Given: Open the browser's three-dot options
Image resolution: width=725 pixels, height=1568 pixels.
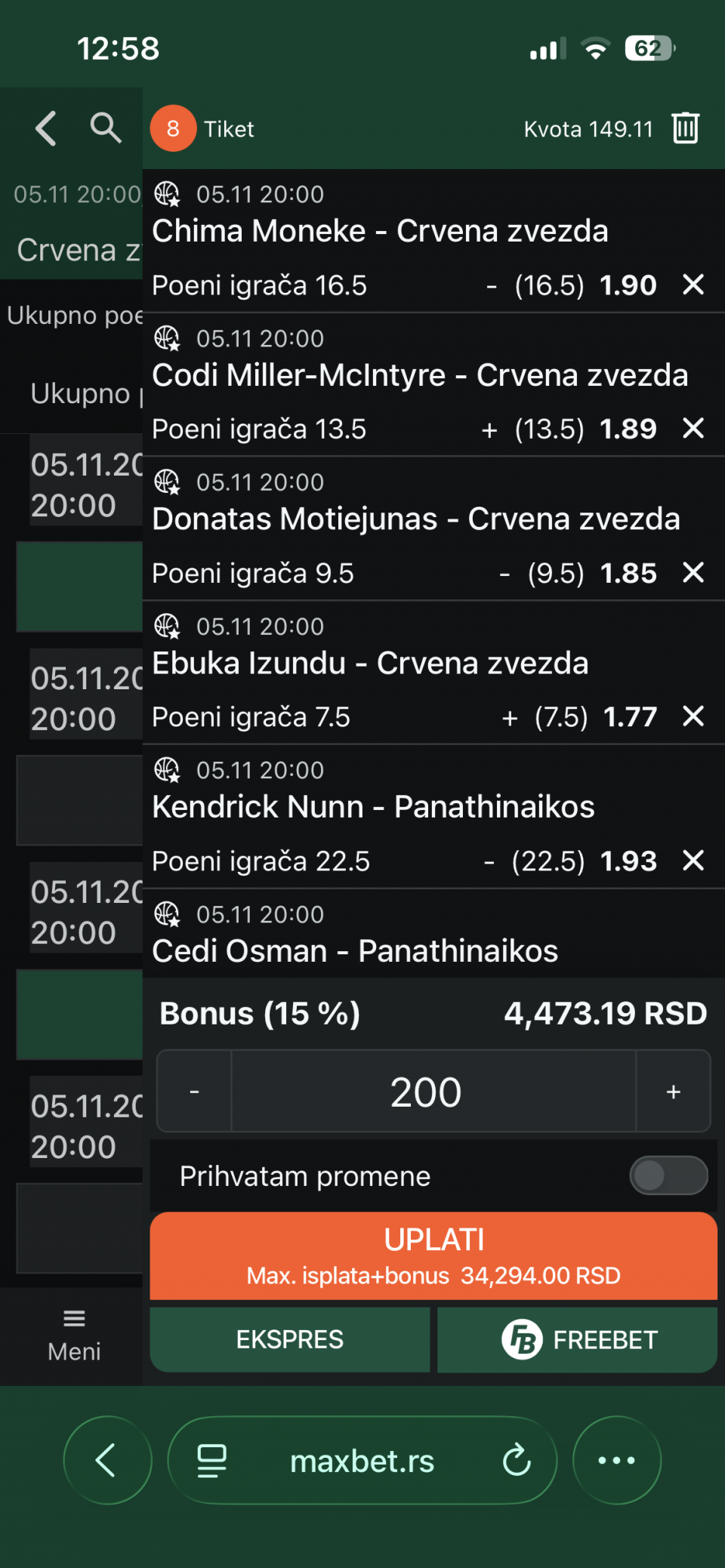Looking at the screenshot, I should click(616, 1460).
